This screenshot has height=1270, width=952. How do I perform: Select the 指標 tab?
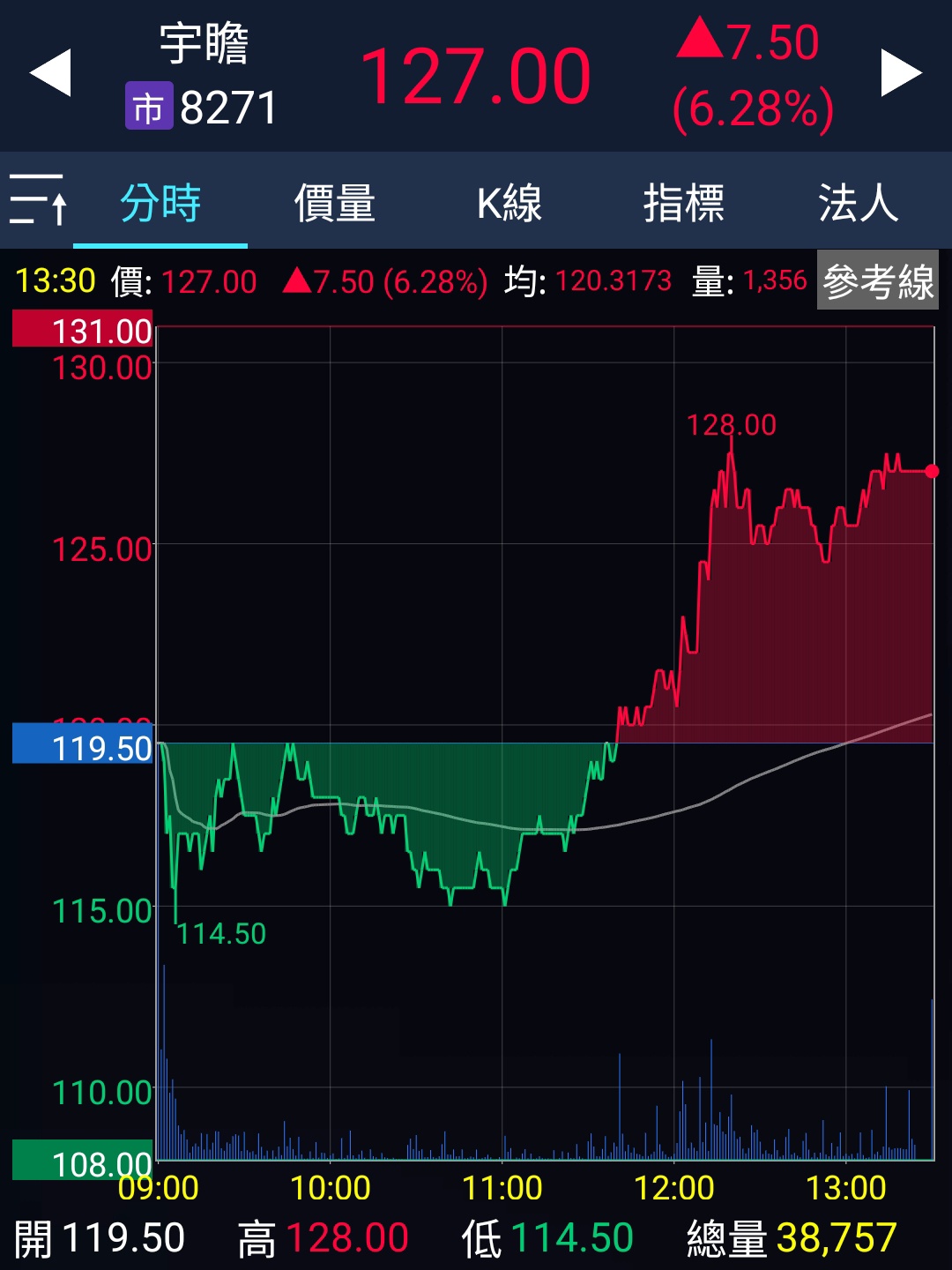click(683, 203)
